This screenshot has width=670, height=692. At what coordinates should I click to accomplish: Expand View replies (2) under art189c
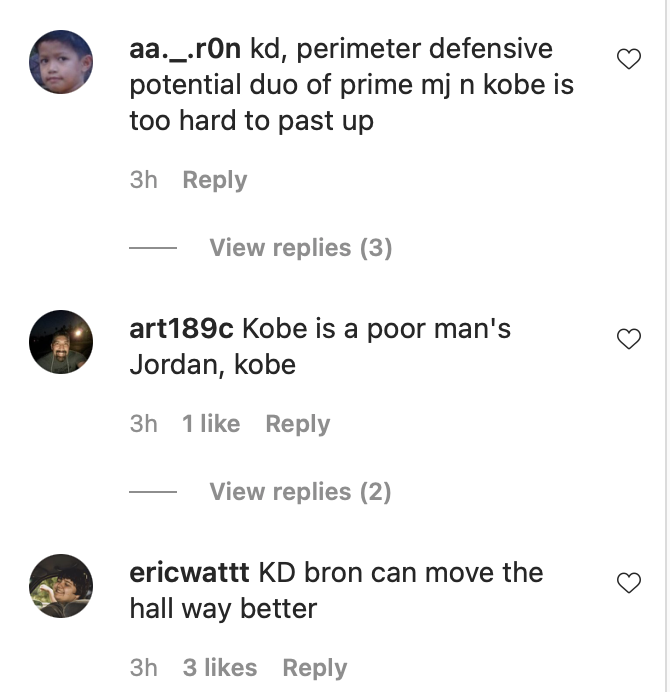pos(300,492)
